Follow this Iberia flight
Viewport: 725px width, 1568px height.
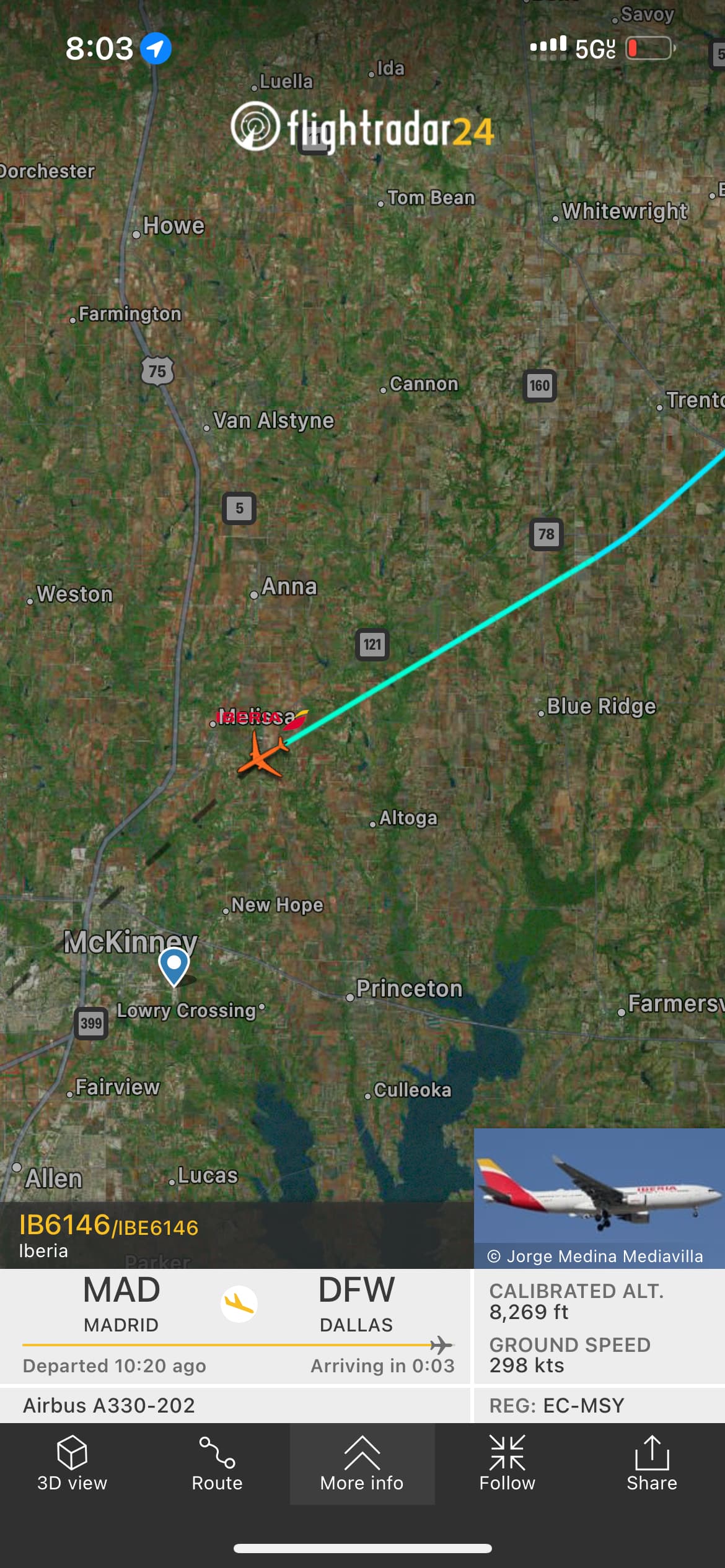pos(507,1463)
